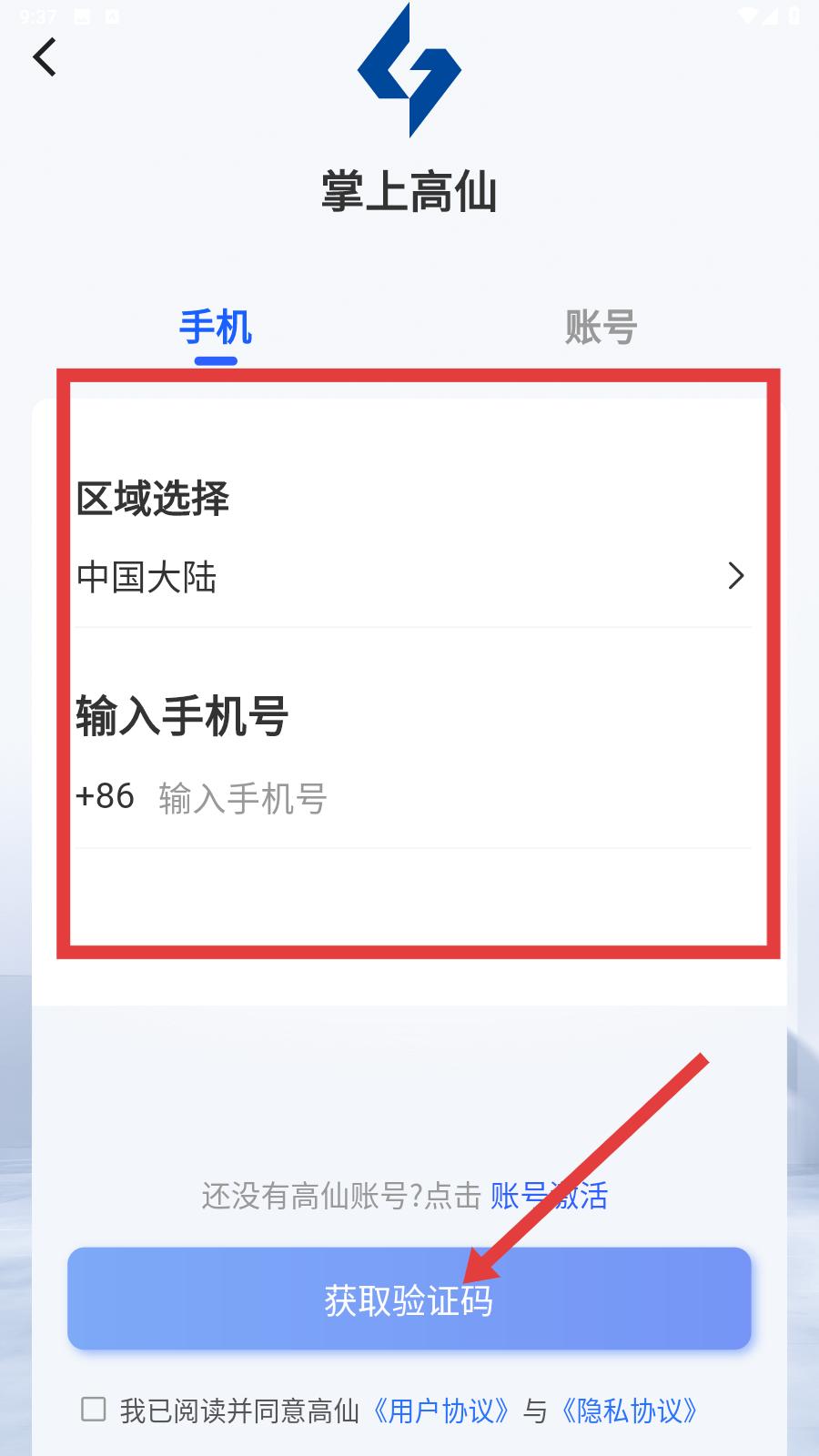Check the agreement consent checkbox
Viewport: 819px width, 1456px height.
pos(93,1410)
